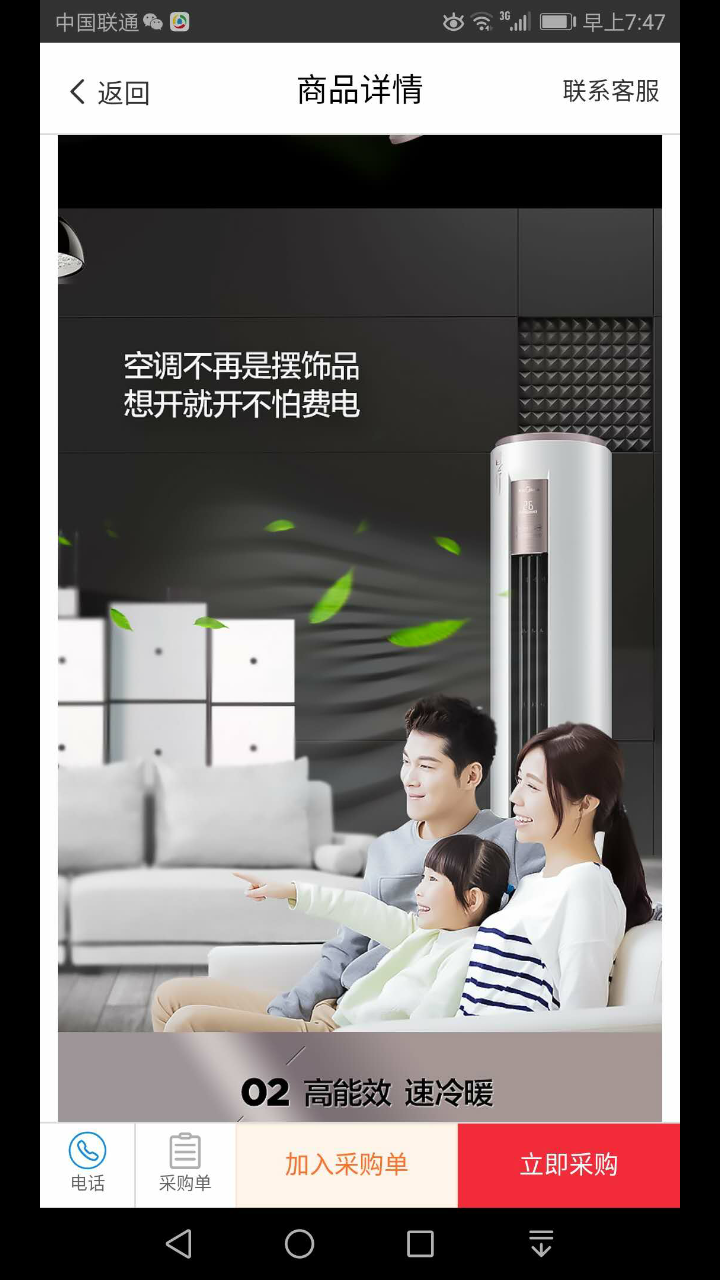The image size is (720, 1280).
Task: Go back using the 返回 button
Action: click(x=108, y=92)
